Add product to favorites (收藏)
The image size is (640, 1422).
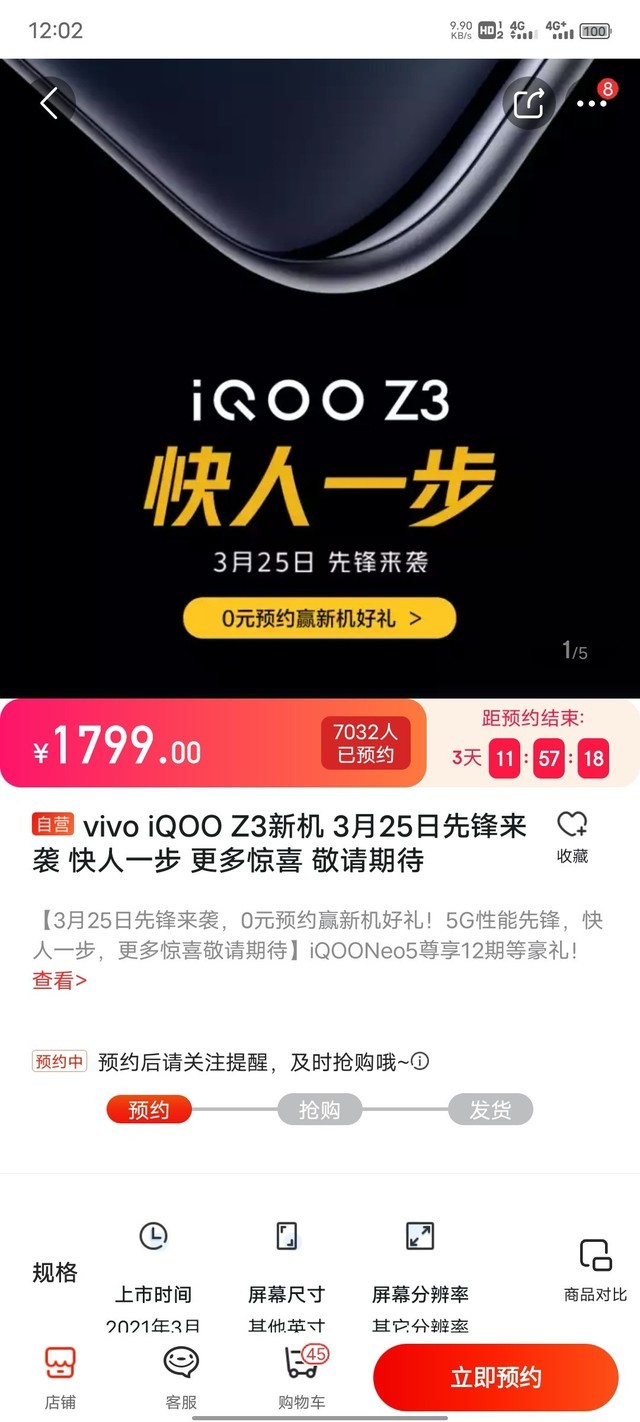572,837
